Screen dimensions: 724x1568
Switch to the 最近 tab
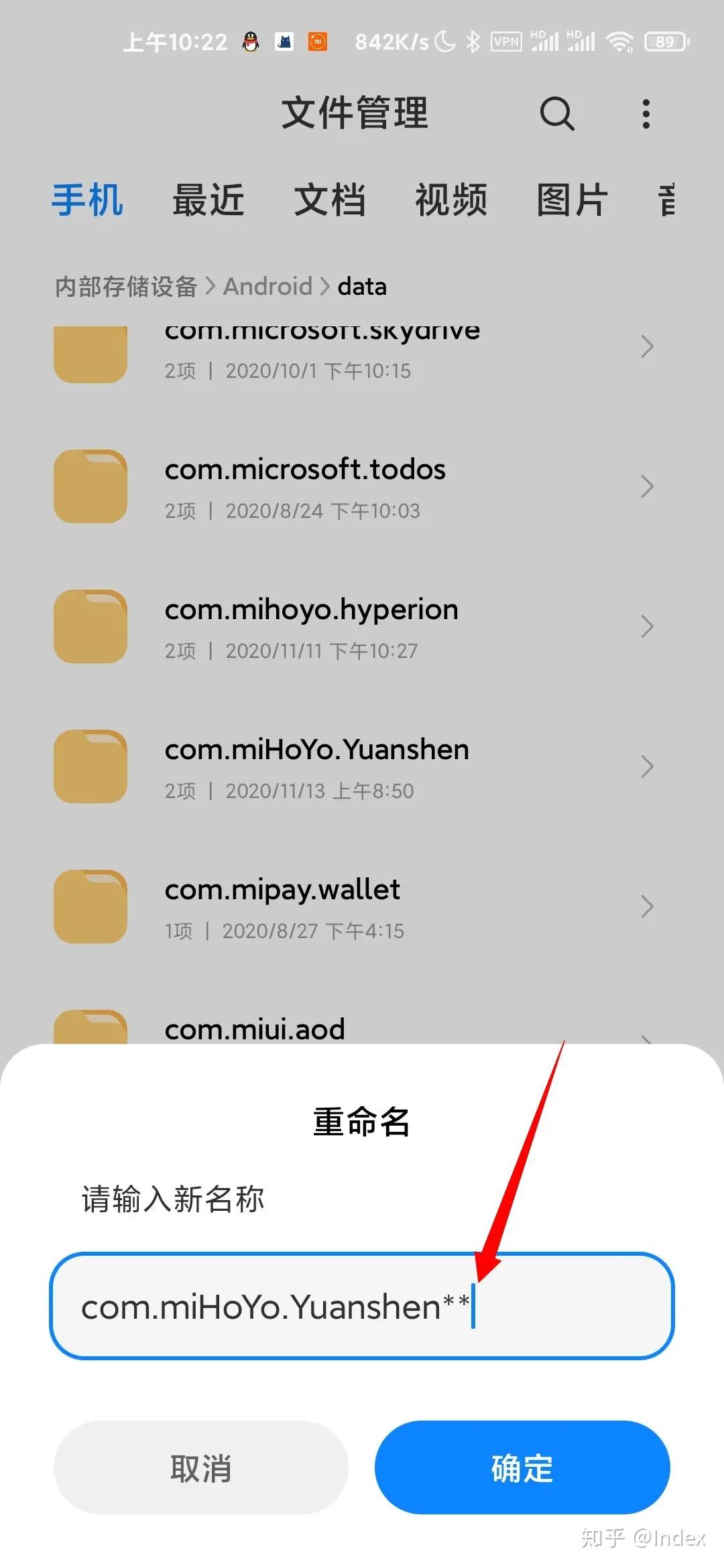[208, 200]
